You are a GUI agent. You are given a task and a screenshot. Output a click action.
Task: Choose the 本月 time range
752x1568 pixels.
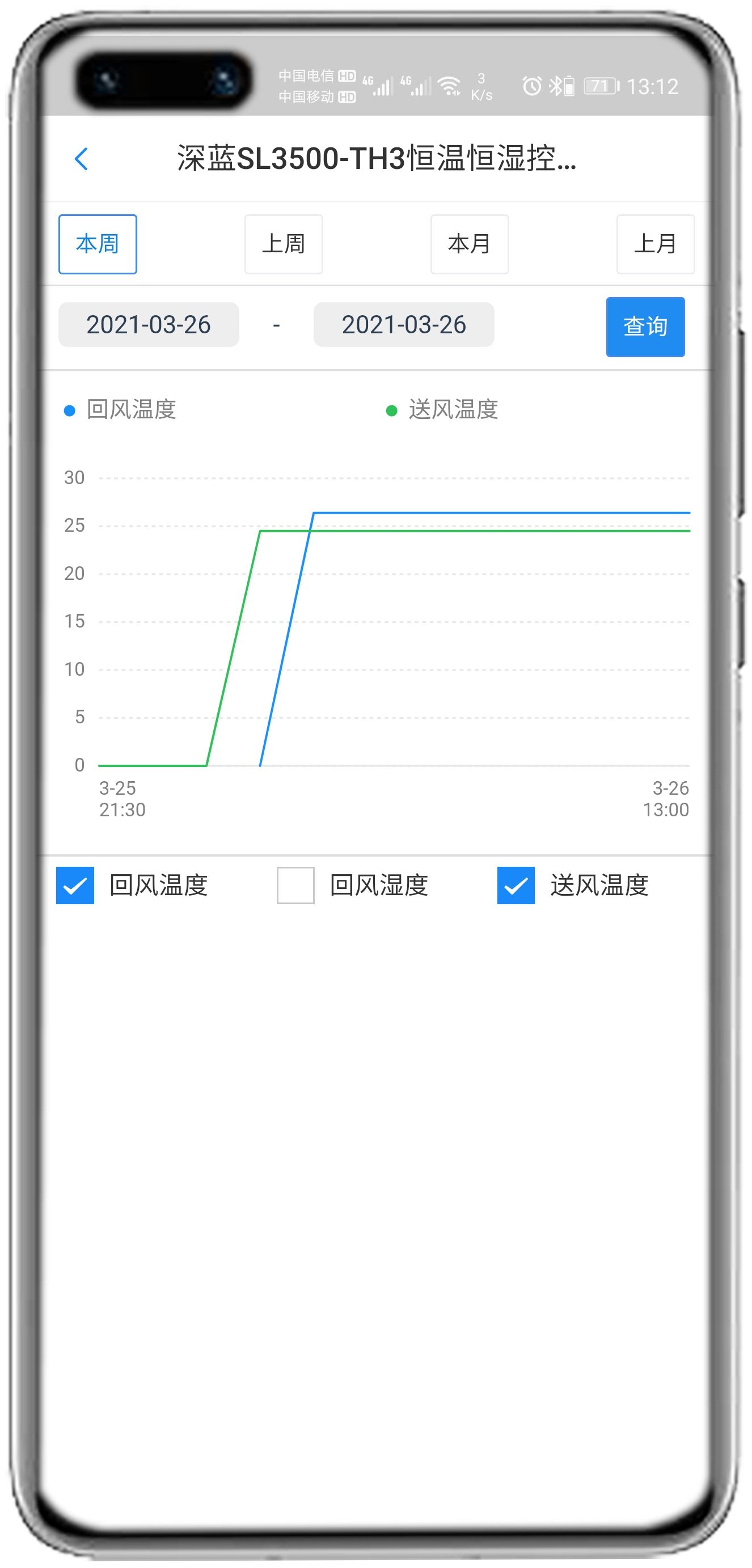[470, 244]
